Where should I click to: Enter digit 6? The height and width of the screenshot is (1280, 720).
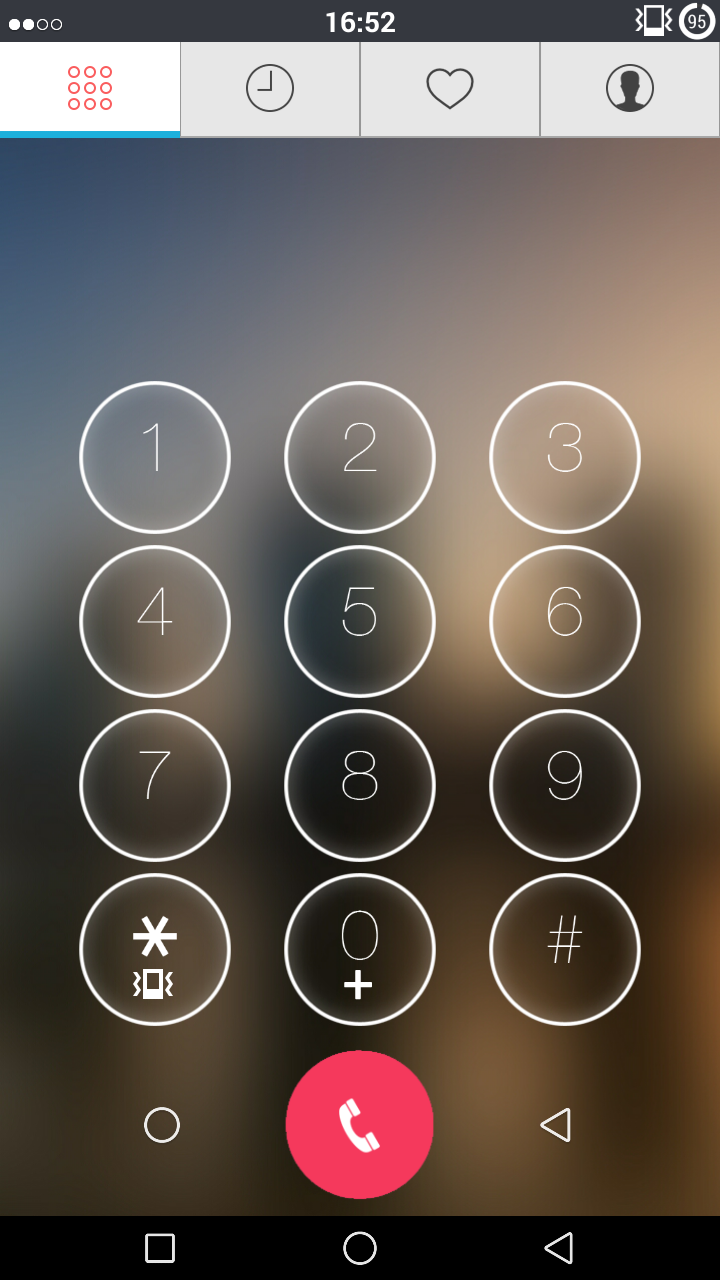(565, 621)
